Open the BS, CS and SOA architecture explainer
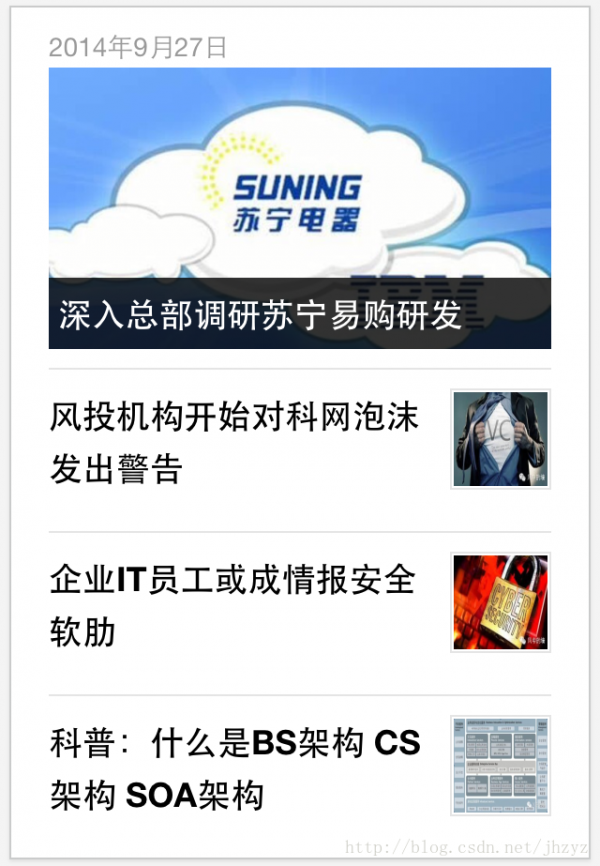Viewport: 600px width, 866px height. click(236, 769)
